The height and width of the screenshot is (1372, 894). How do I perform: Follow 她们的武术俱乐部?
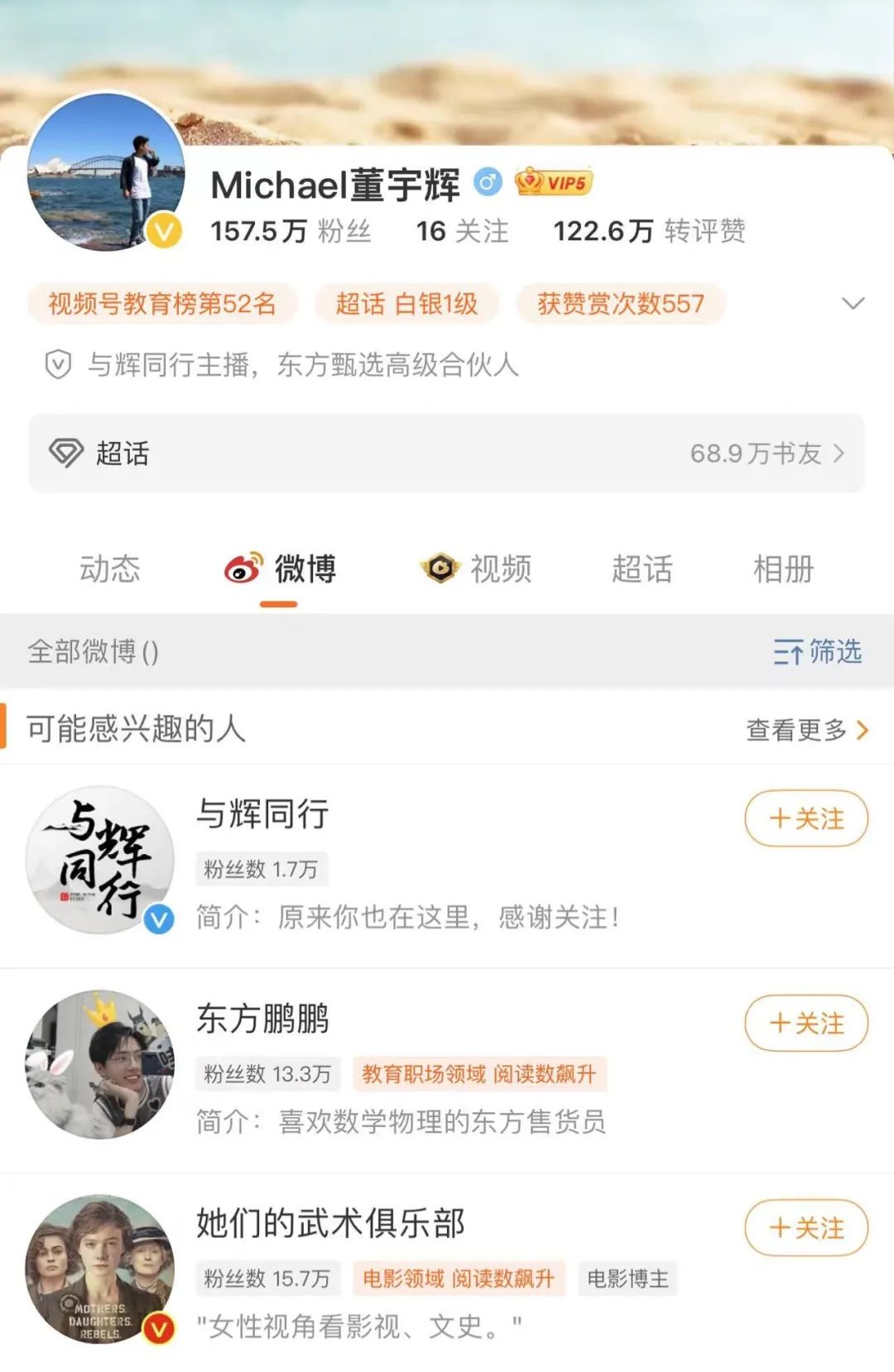pos(806,1228)
